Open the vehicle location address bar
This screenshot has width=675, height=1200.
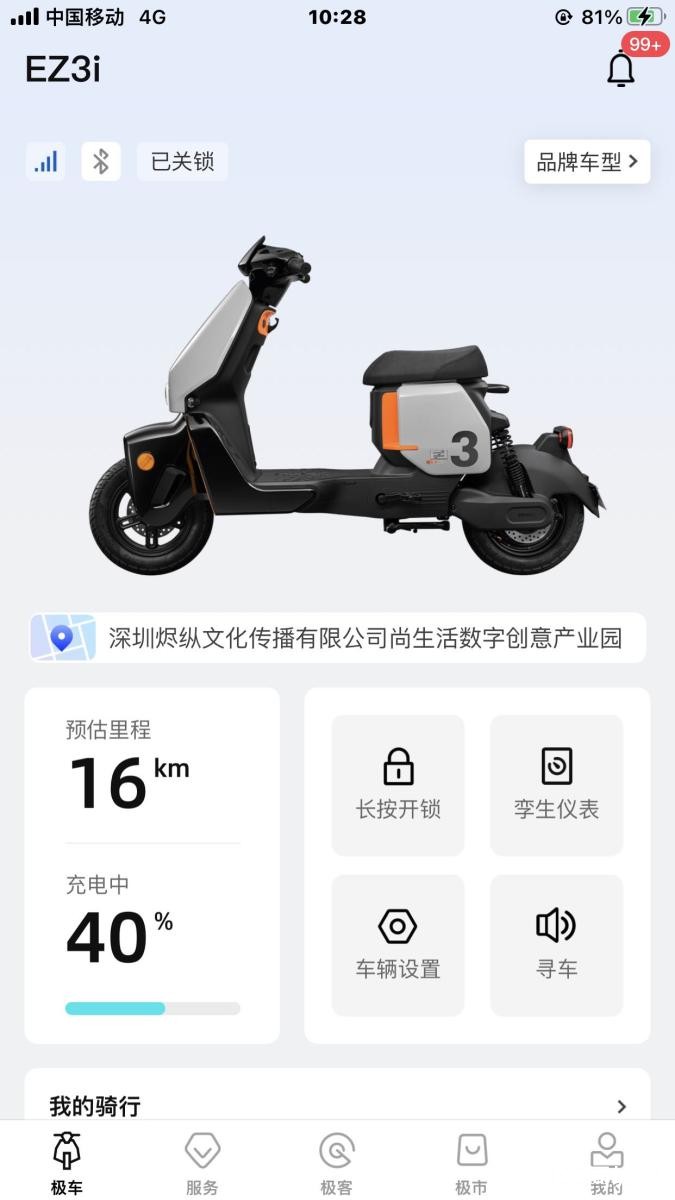coord(338,638)
